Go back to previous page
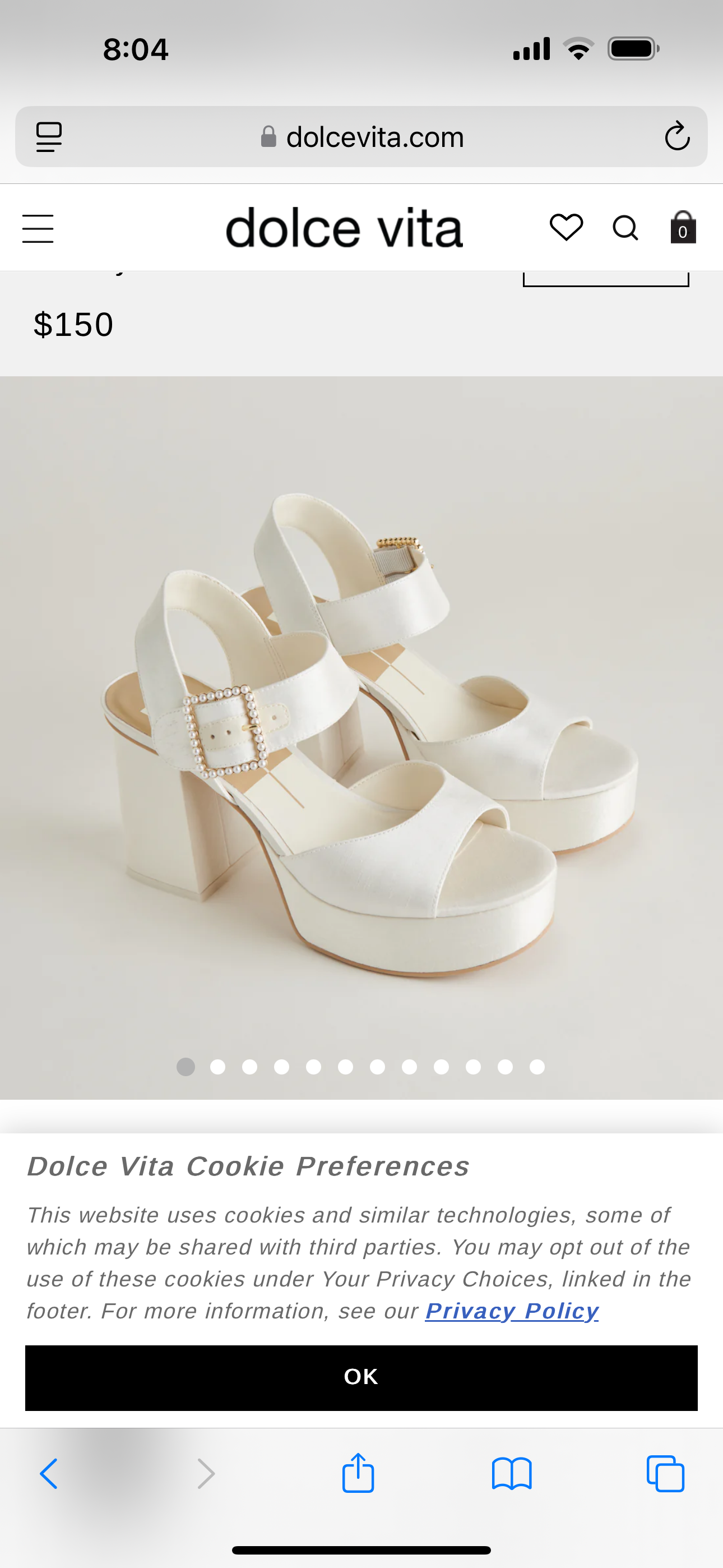The height and width of the screenshot is (1568, 723). pos(49,1474)
